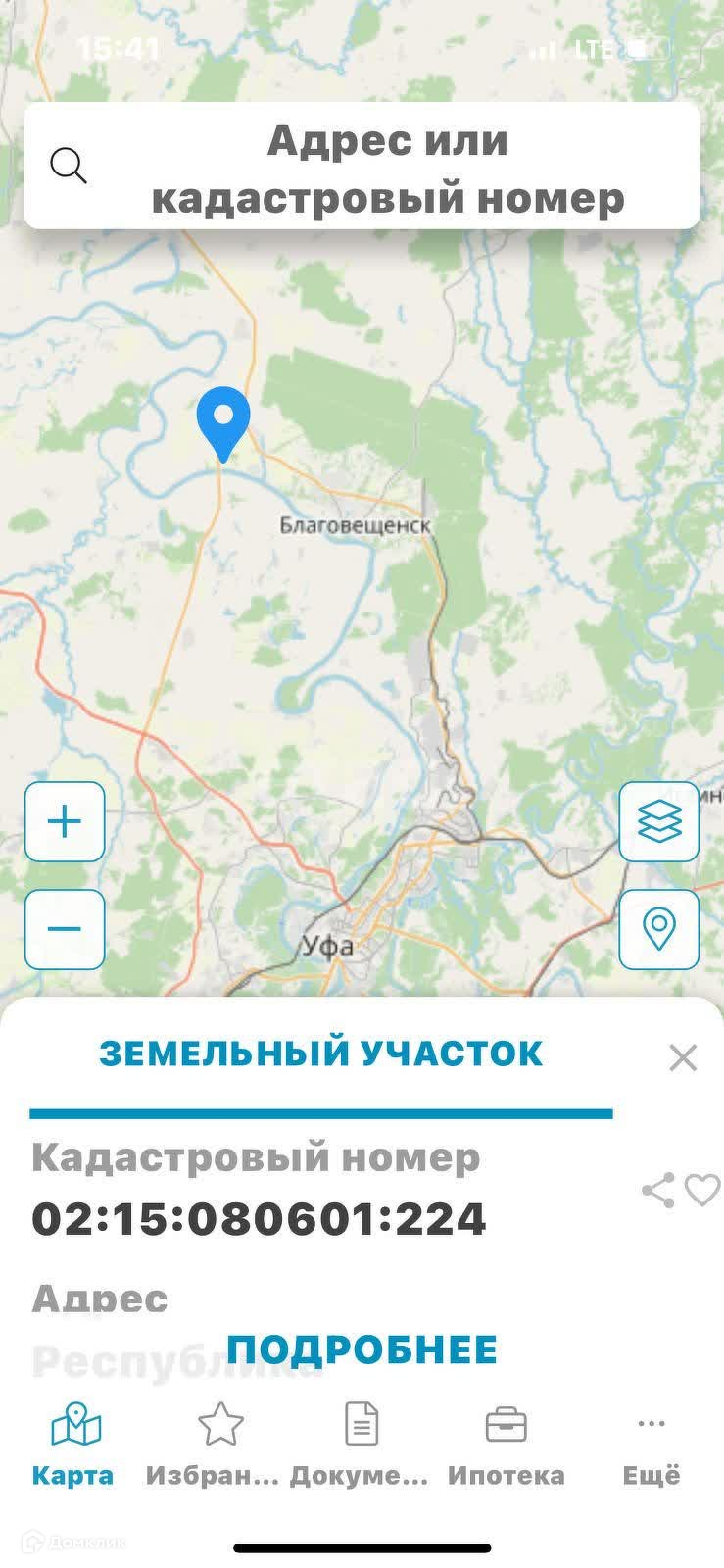Open the map layers selector
Image resolution: width=724 pixels, height=1568 pixels.
[659, 821]
